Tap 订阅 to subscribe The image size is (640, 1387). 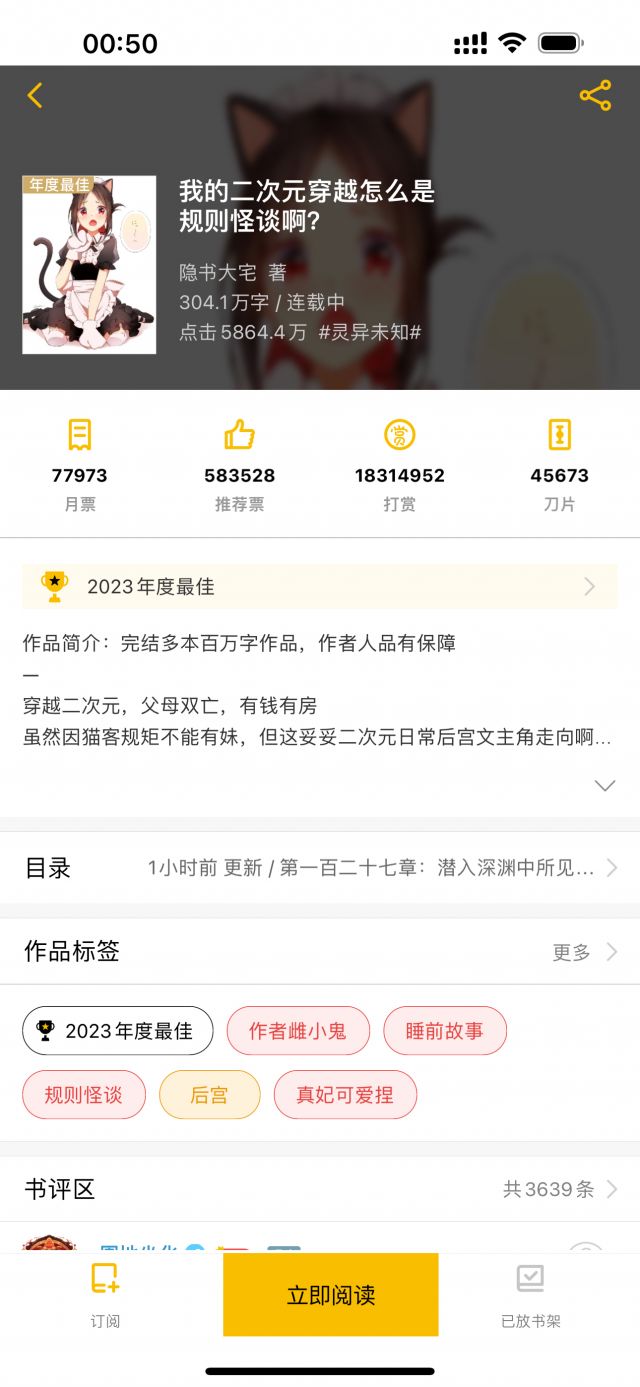tap(105, 1296)
